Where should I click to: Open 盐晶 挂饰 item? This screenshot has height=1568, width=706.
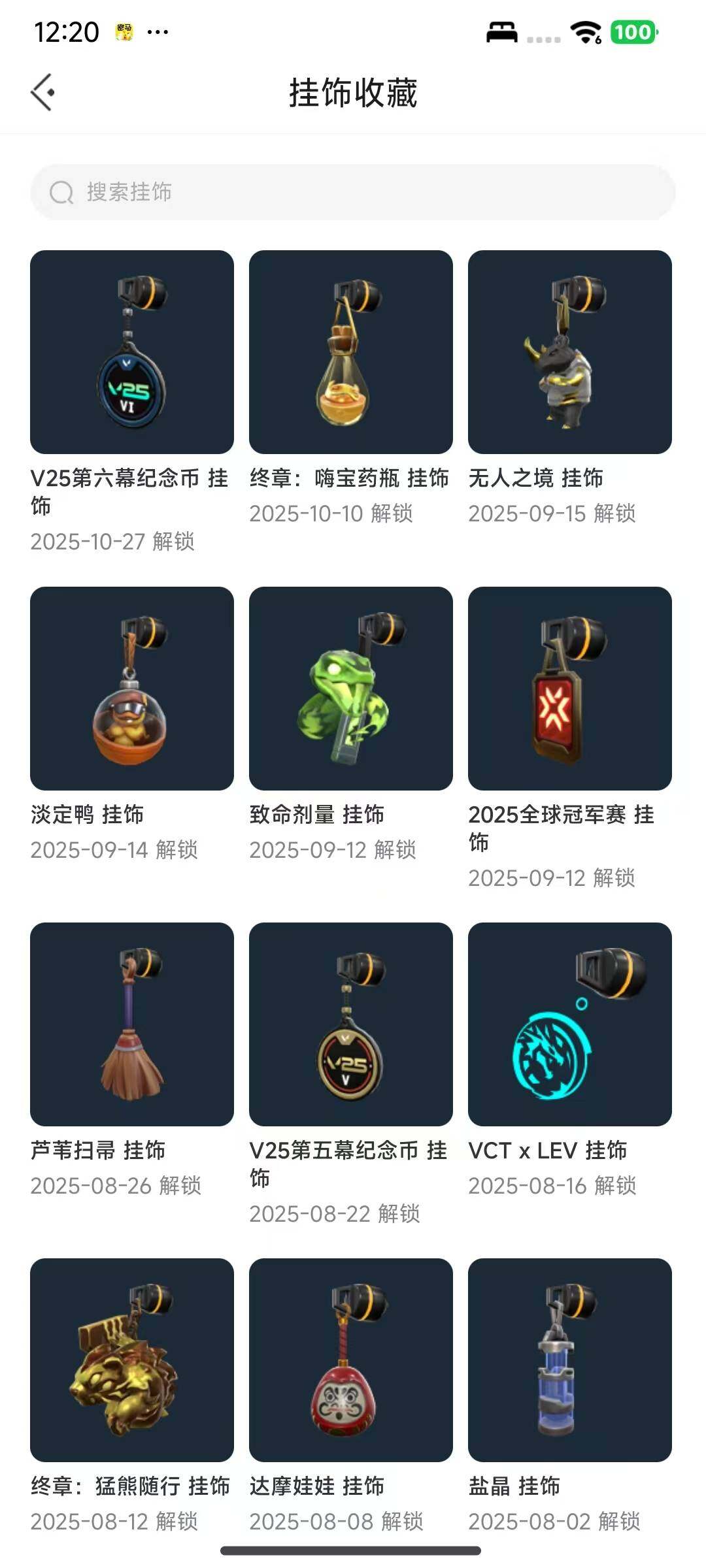[x=570, y=1360]
